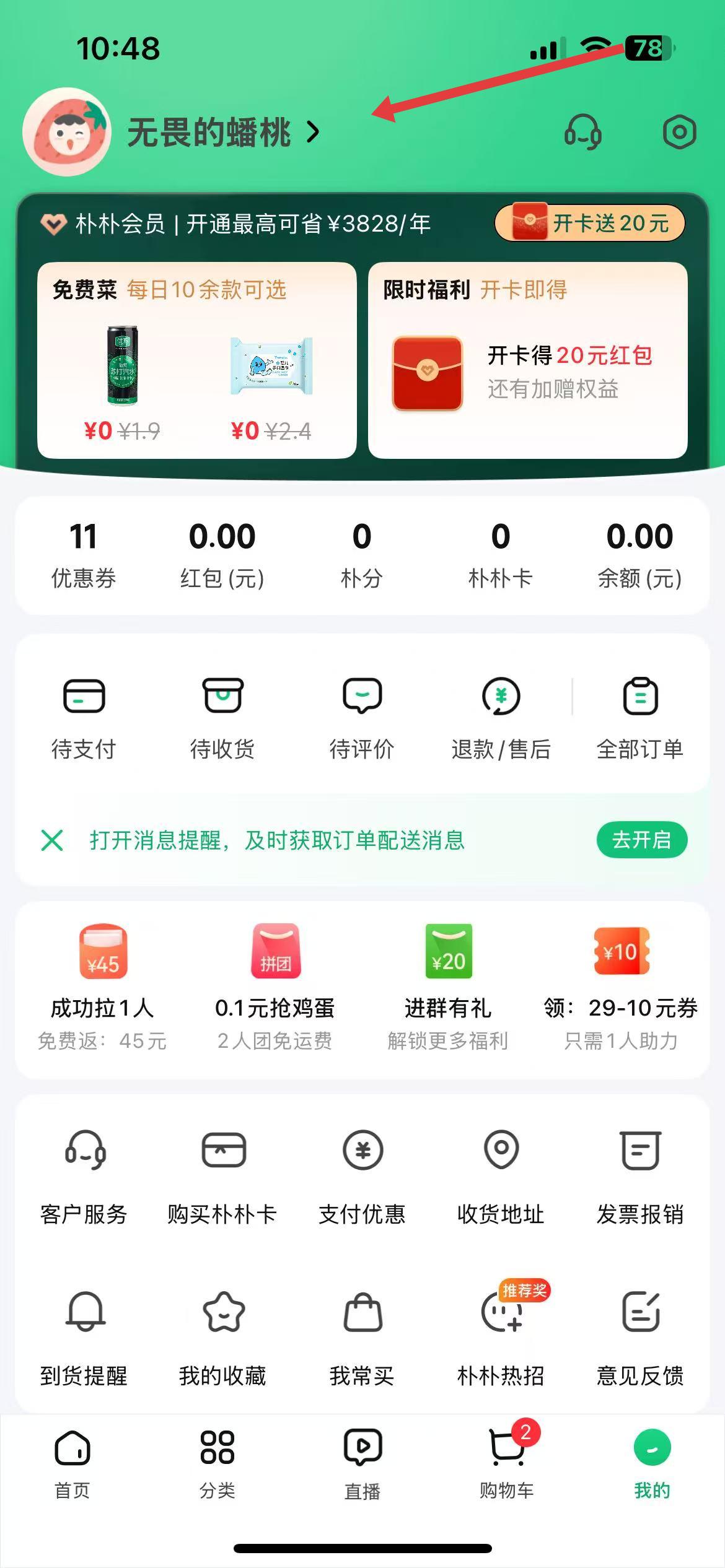Check 待收货 orders awaiting delivery
The width and height of the screenshot is (725, 1568).
tap(222, 718)
